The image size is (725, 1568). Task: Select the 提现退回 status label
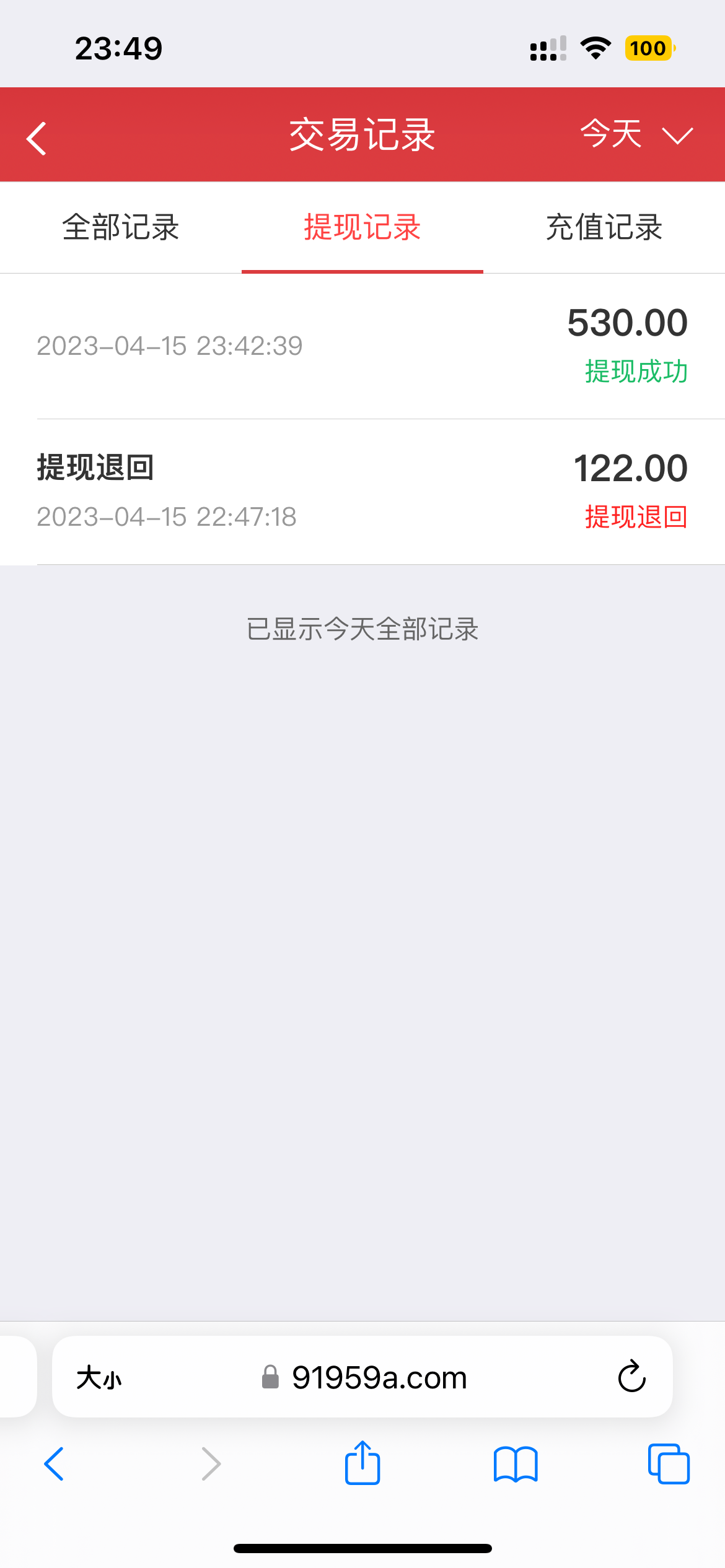coord(636,516)
